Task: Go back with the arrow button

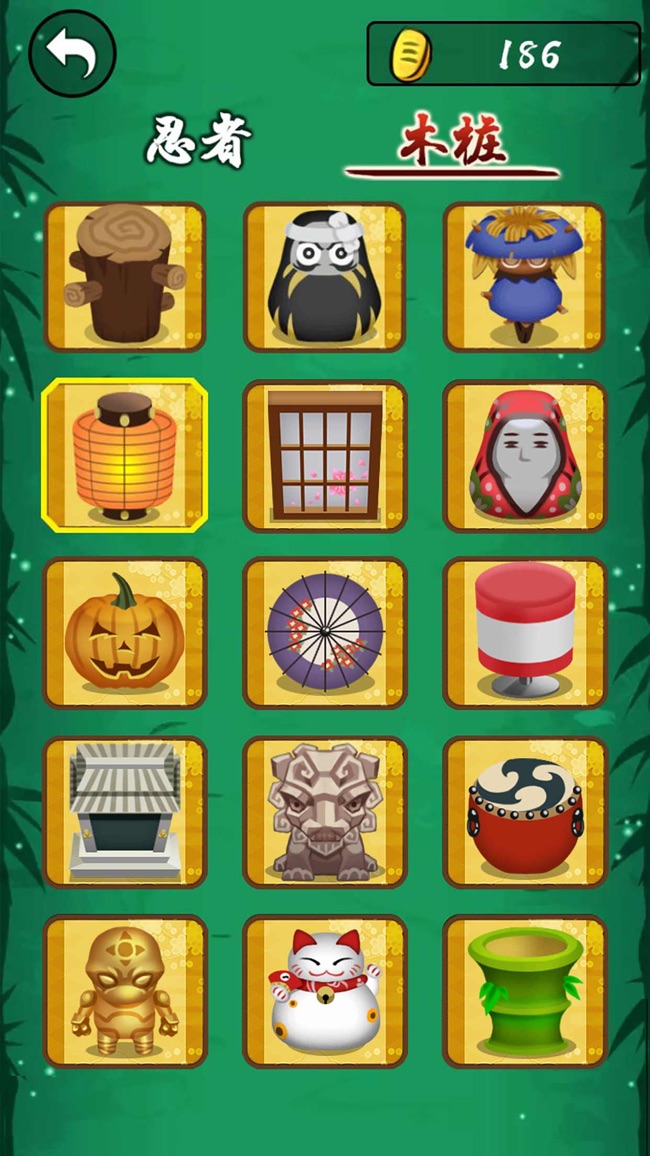Action: pos(72,54)
